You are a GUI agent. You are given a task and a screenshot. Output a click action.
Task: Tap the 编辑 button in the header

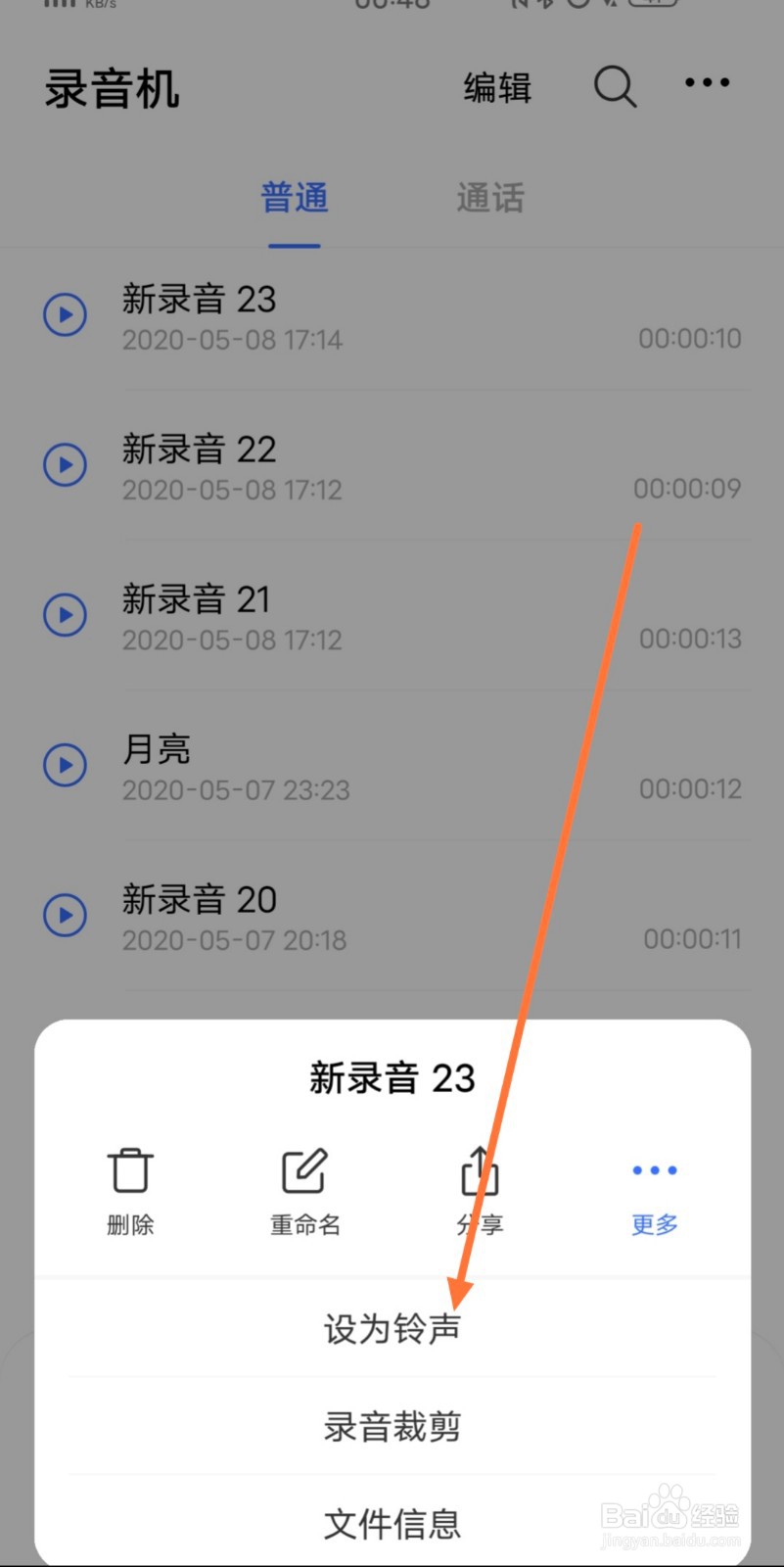click(x=497, y=88)
